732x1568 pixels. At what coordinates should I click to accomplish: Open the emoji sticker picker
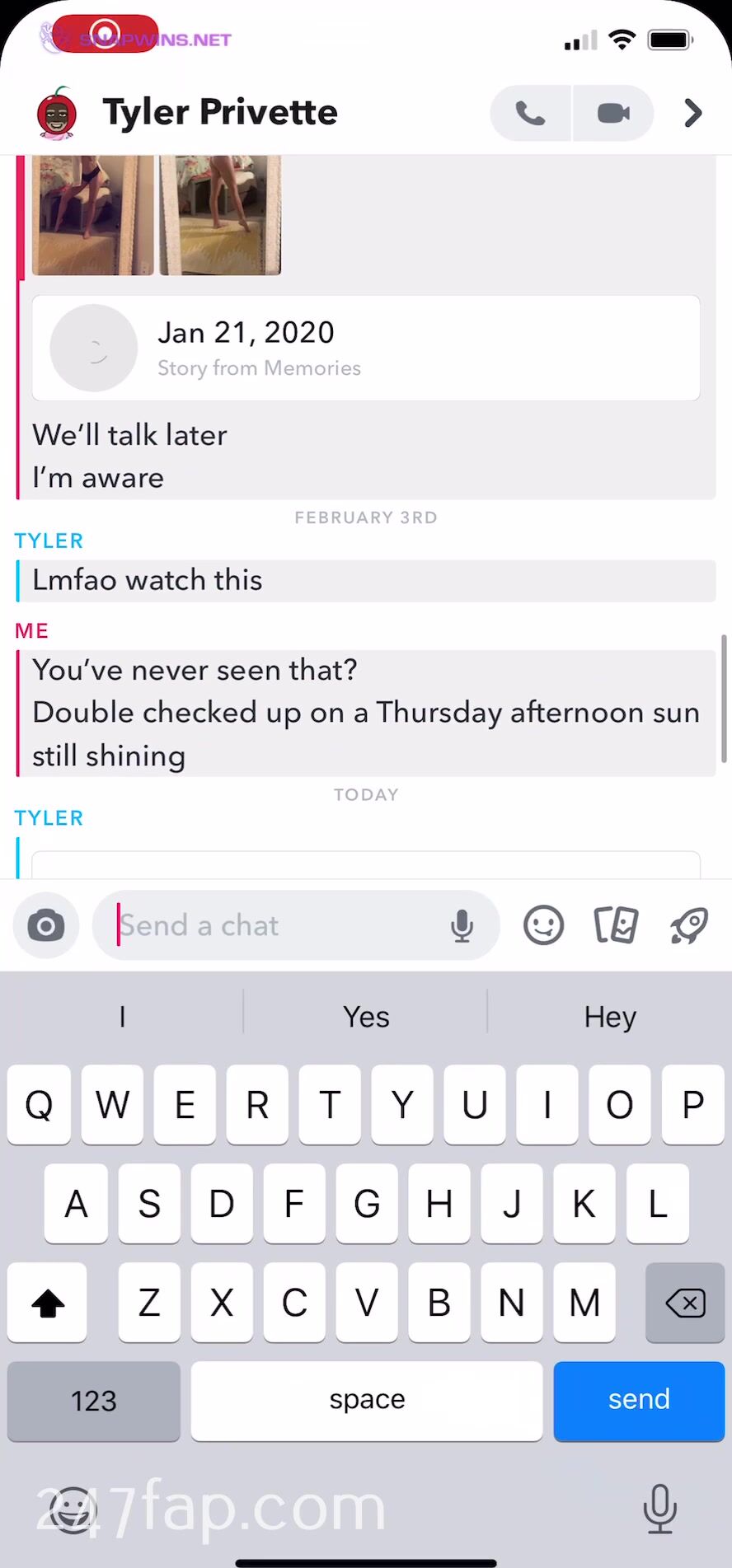(x=544, y=925)
